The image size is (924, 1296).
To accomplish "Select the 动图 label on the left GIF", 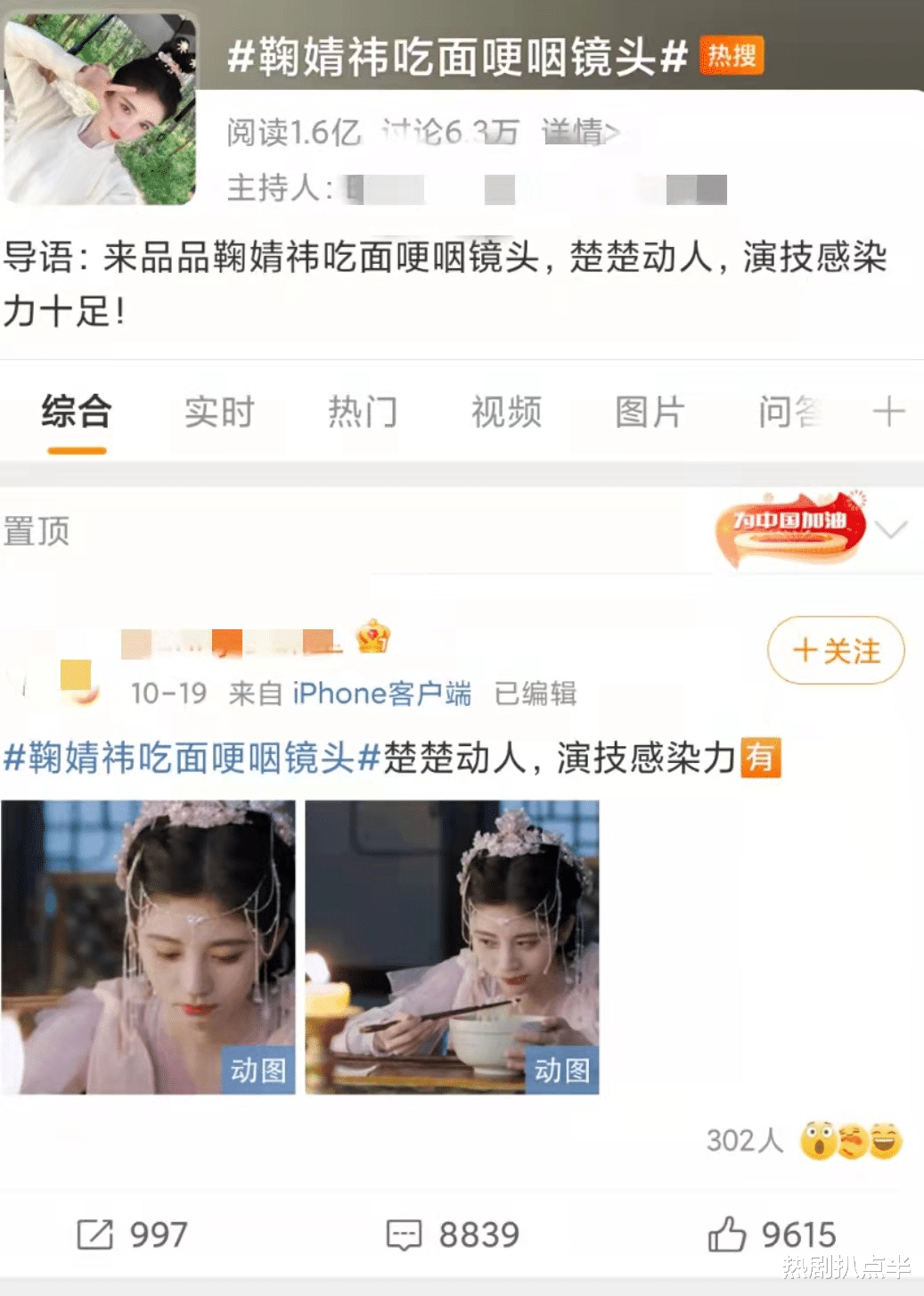I will 258,1069.
